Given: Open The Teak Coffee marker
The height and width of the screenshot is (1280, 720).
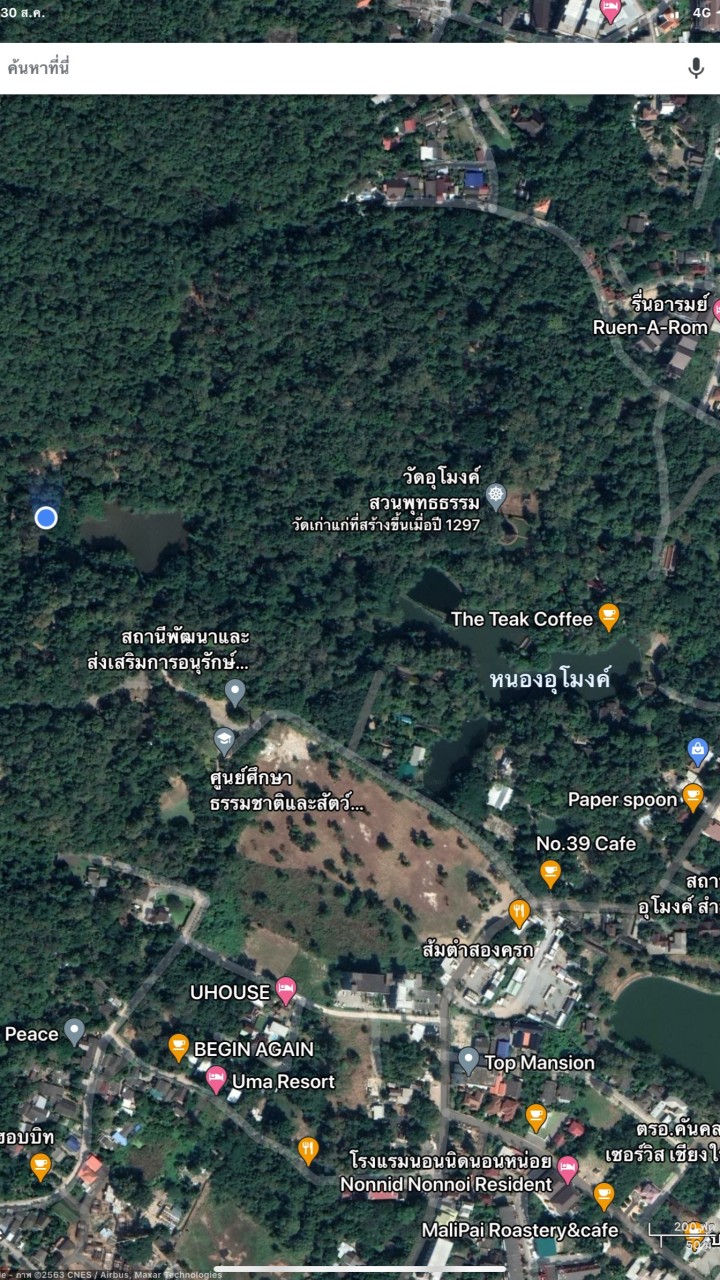Looking at the screenshot, I should tap(608, 616).
